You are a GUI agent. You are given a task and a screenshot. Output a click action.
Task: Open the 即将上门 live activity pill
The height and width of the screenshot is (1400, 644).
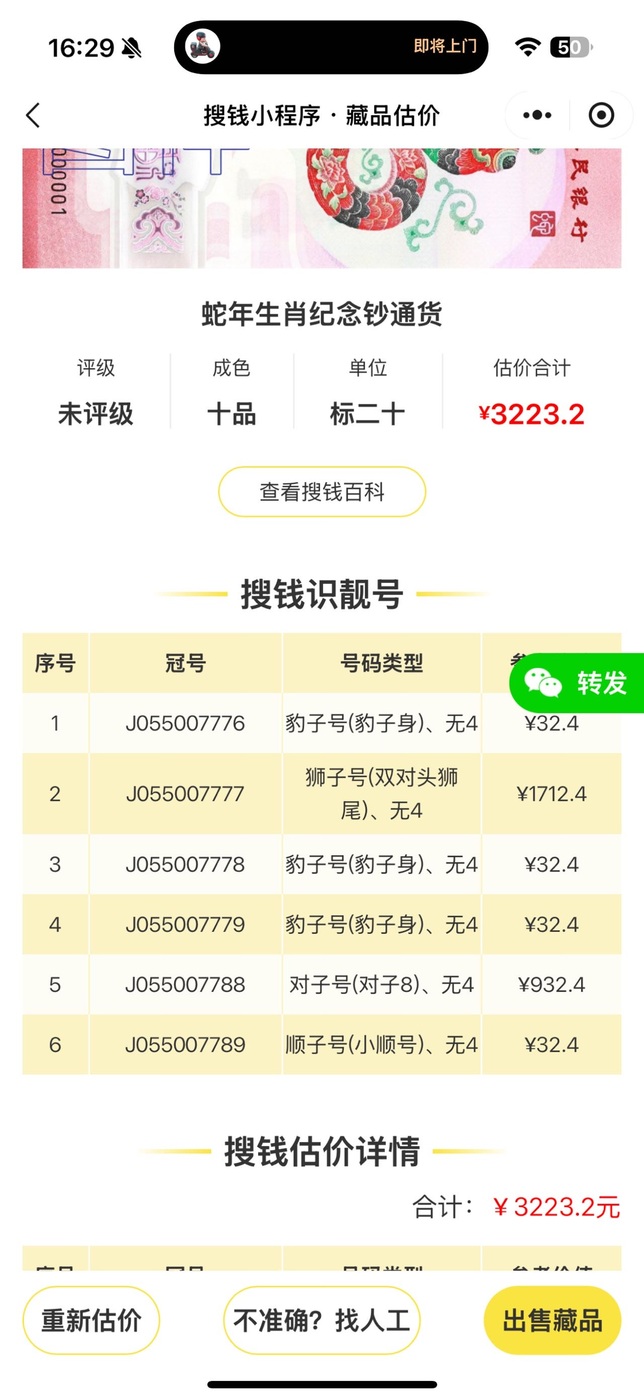pyautogui.click(x=331, y=47)
